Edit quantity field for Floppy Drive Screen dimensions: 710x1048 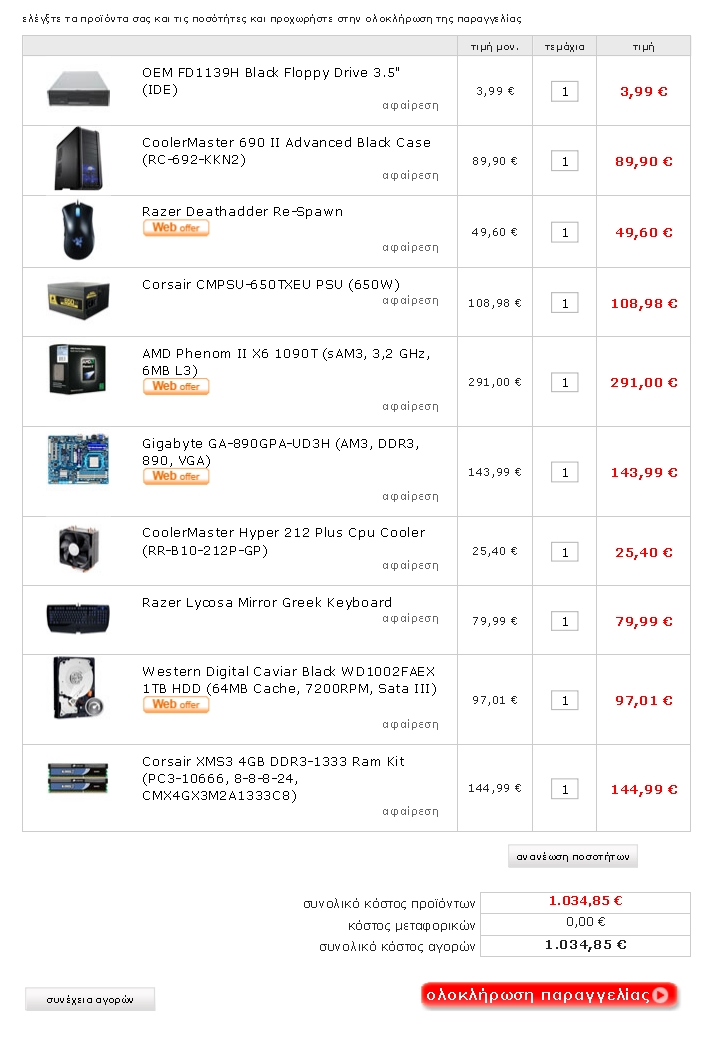[x=564, y=91]
